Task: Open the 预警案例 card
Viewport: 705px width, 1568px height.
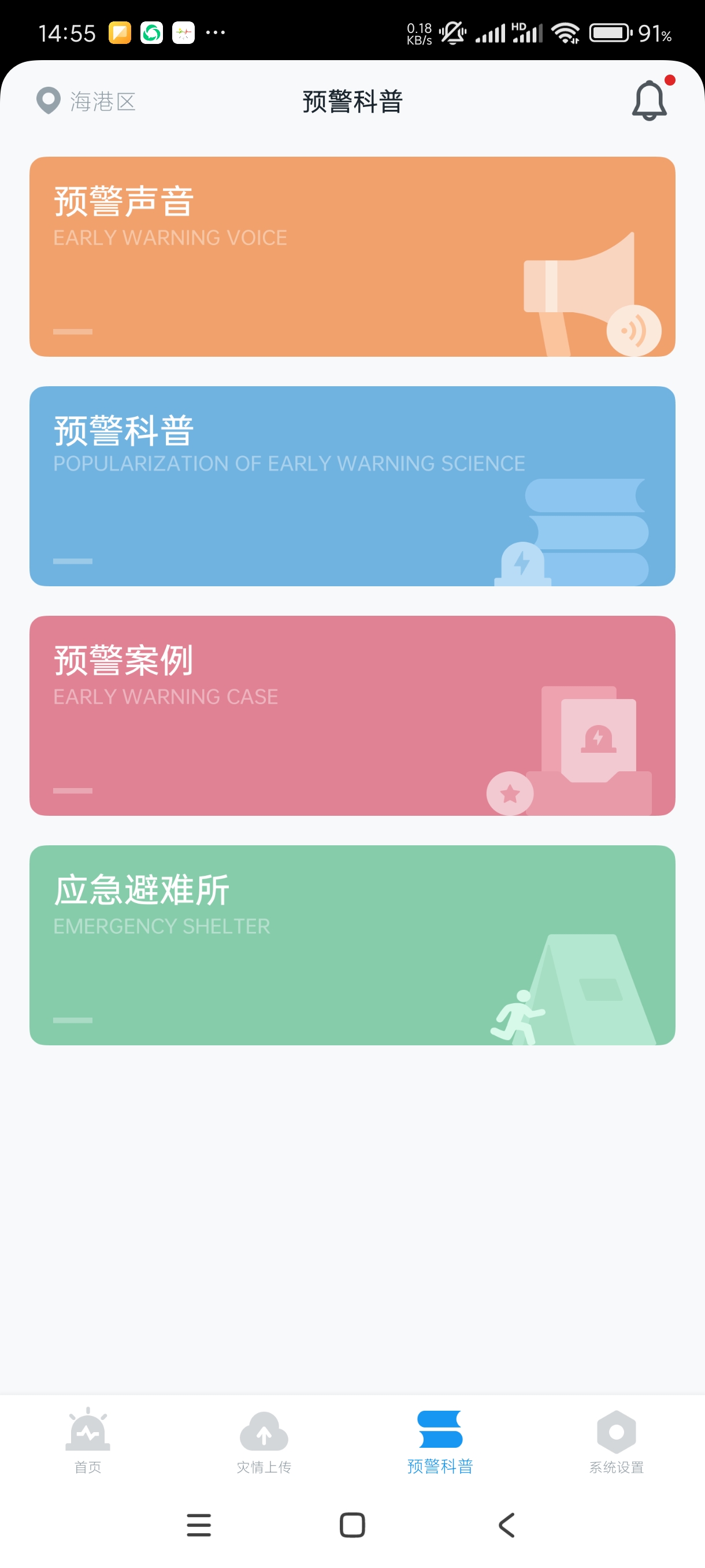Action: click(352, 715)
